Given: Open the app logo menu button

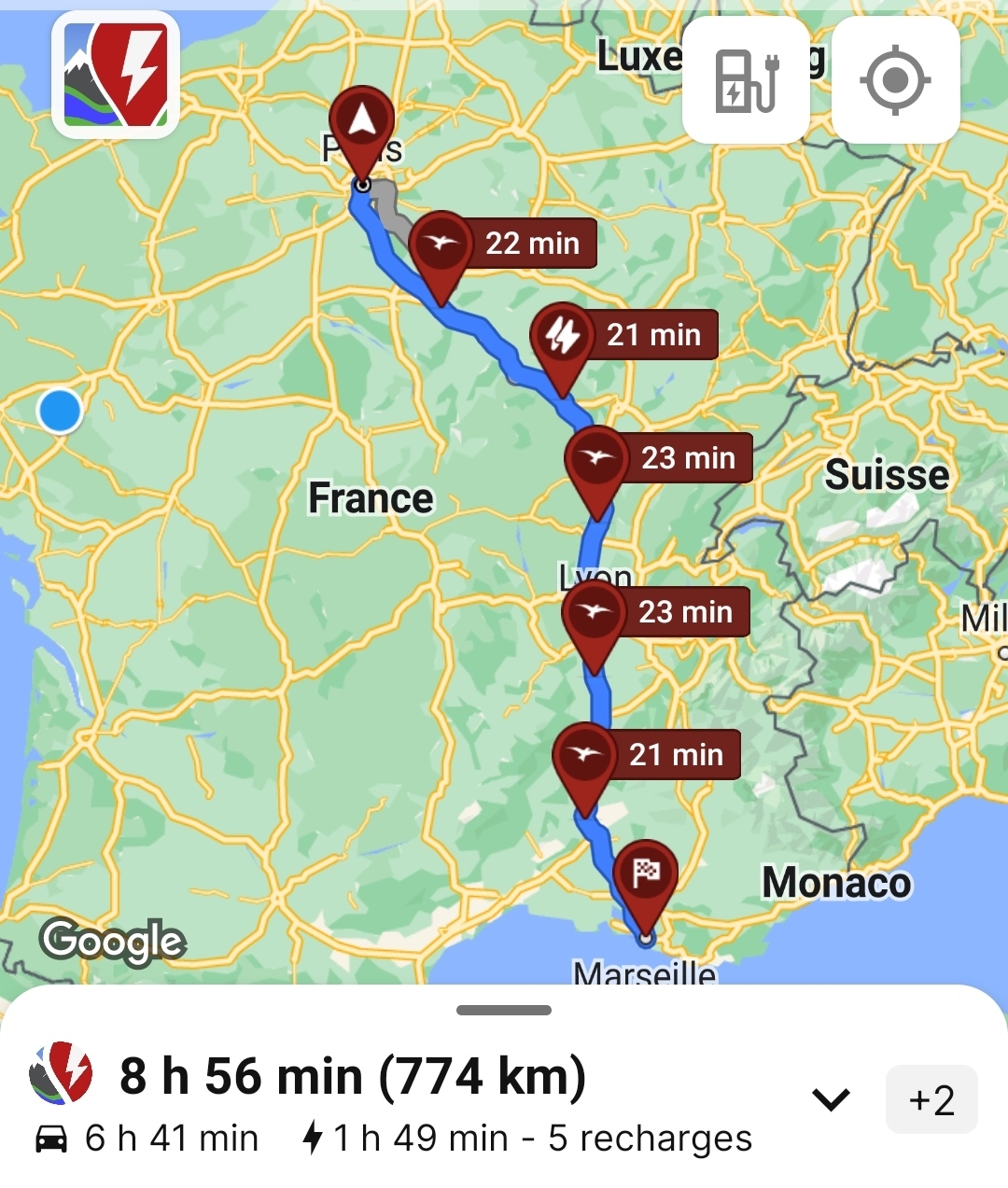Looking at the screenshot, I should [x=116, y=75].
